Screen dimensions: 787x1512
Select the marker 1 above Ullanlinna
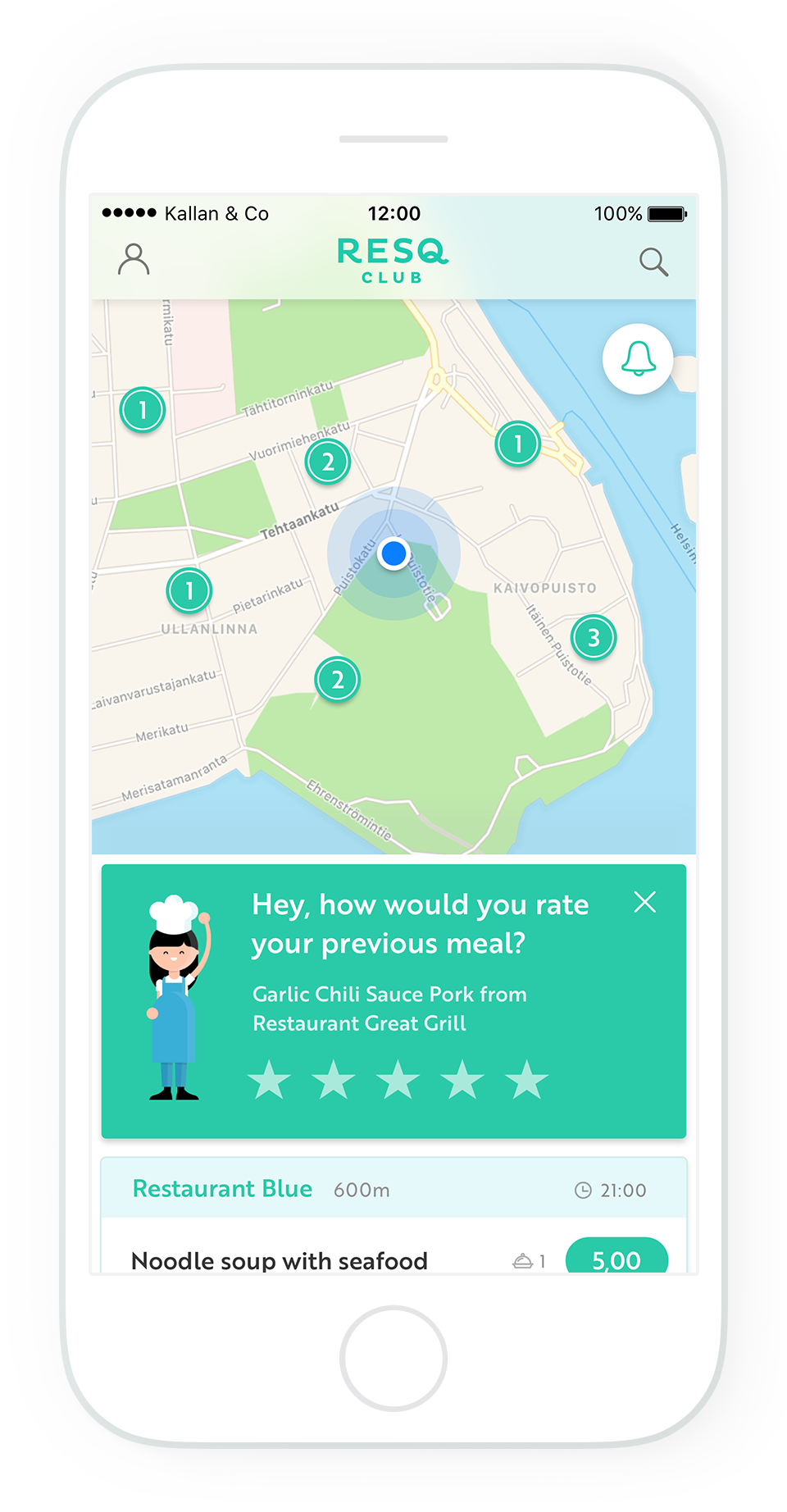[189, 590]
